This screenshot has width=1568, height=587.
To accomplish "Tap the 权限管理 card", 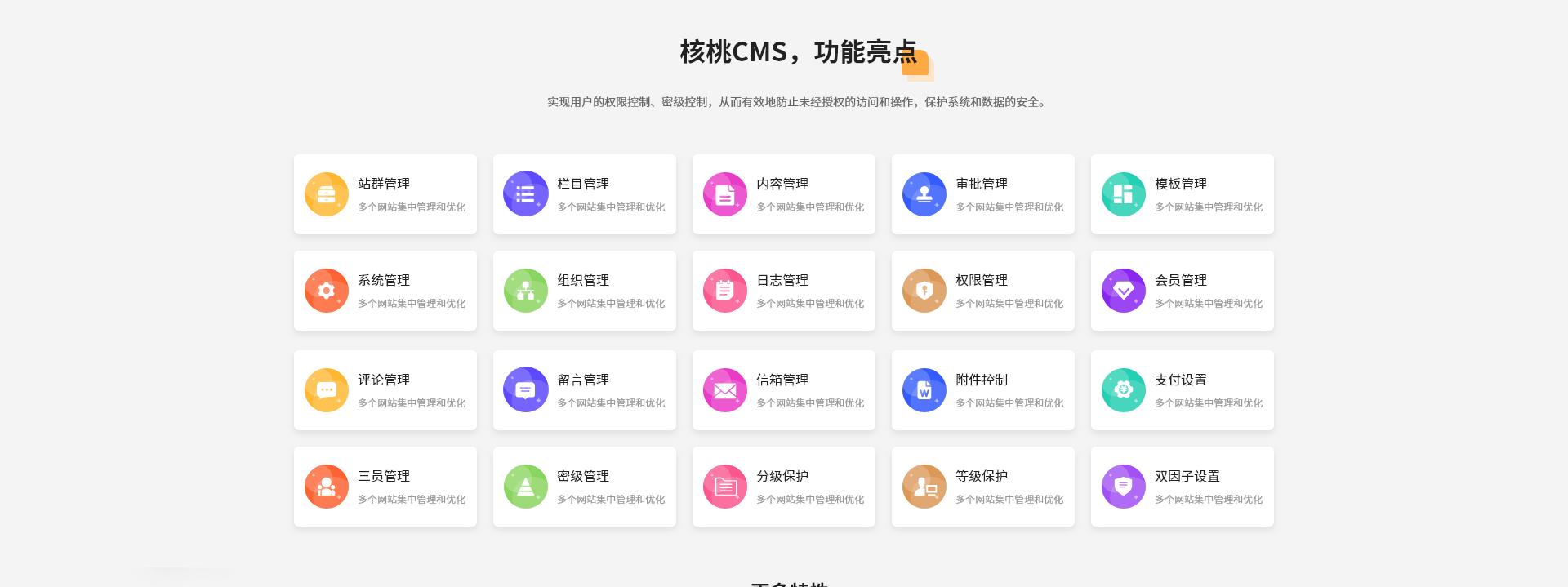I will coord(983,291).
